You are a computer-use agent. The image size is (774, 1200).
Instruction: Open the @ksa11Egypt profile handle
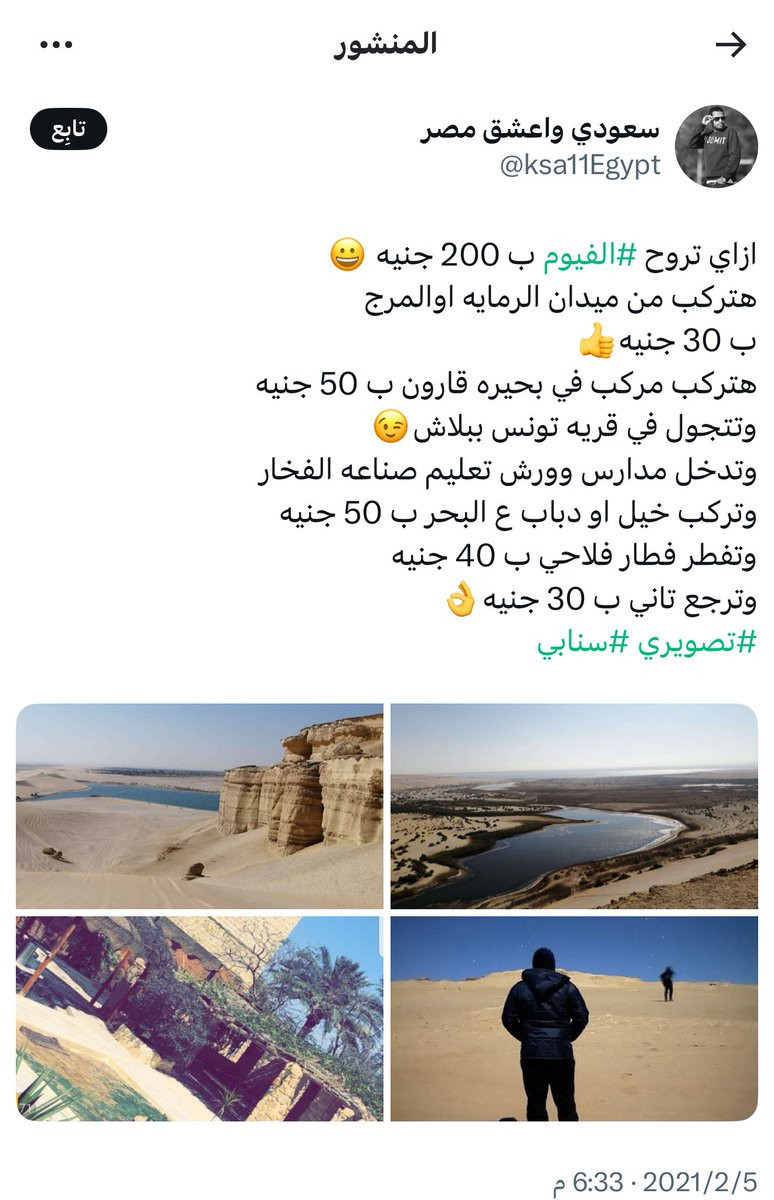[x=580, y=166]
